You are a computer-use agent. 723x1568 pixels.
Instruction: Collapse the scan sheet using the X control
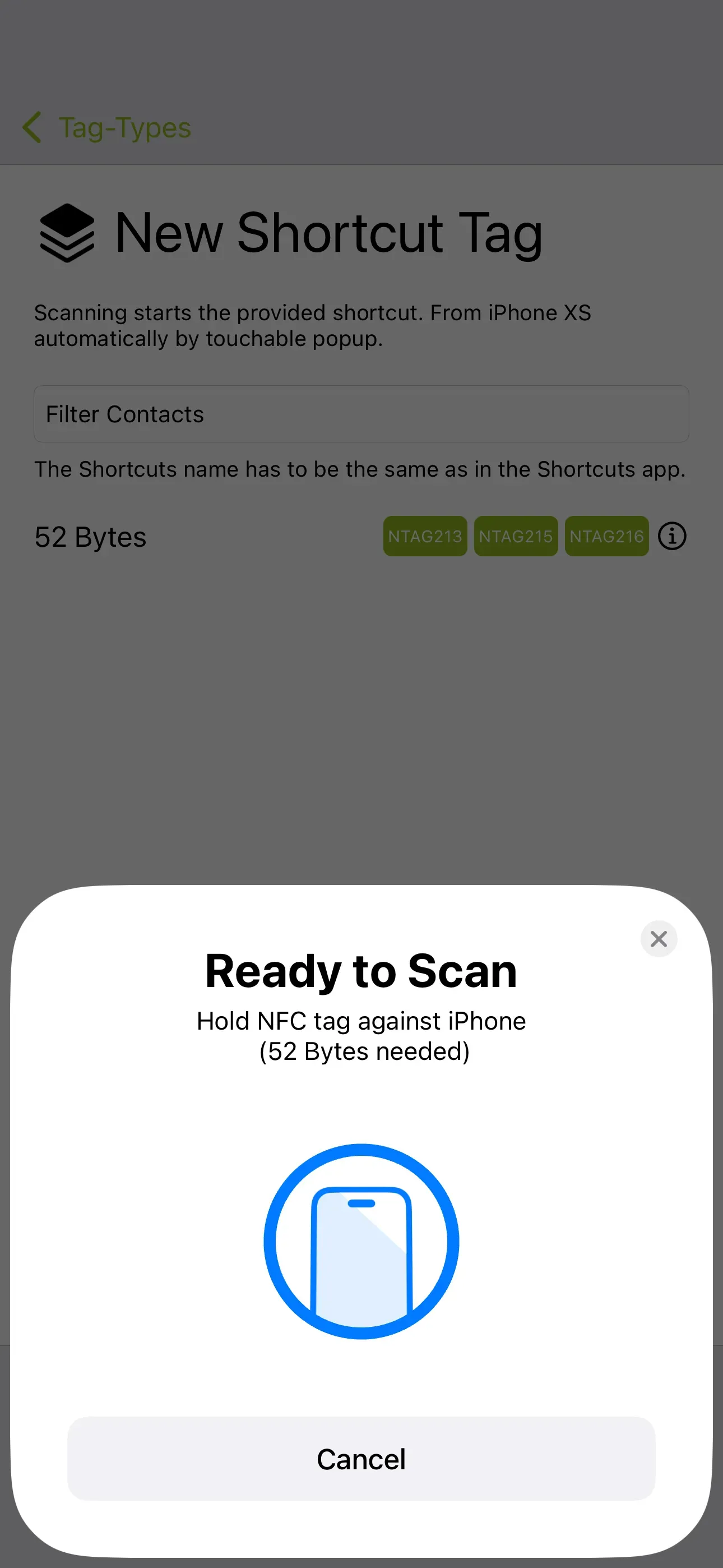[x=659, y=939]
